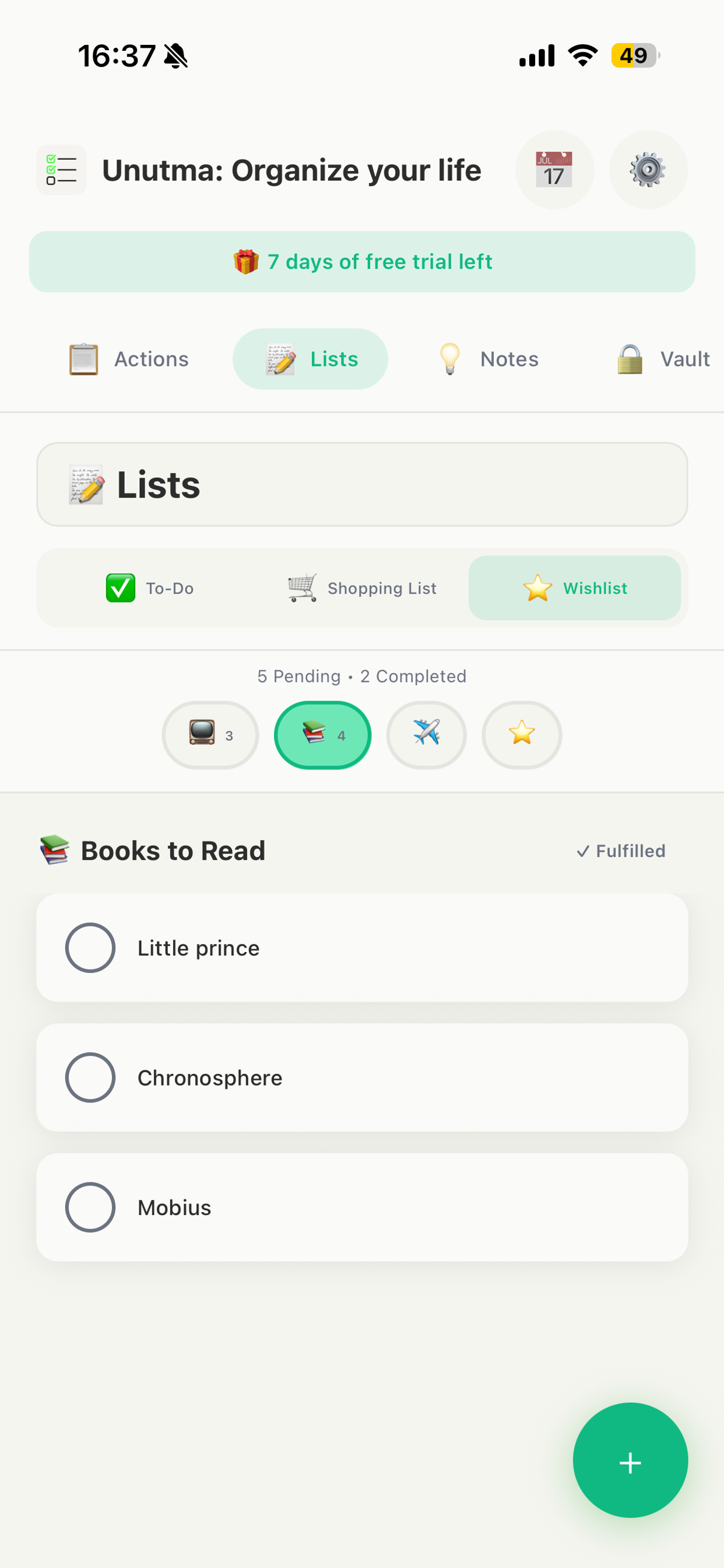
Task: Open the Books to Read list header
Action: coord(151,850)
